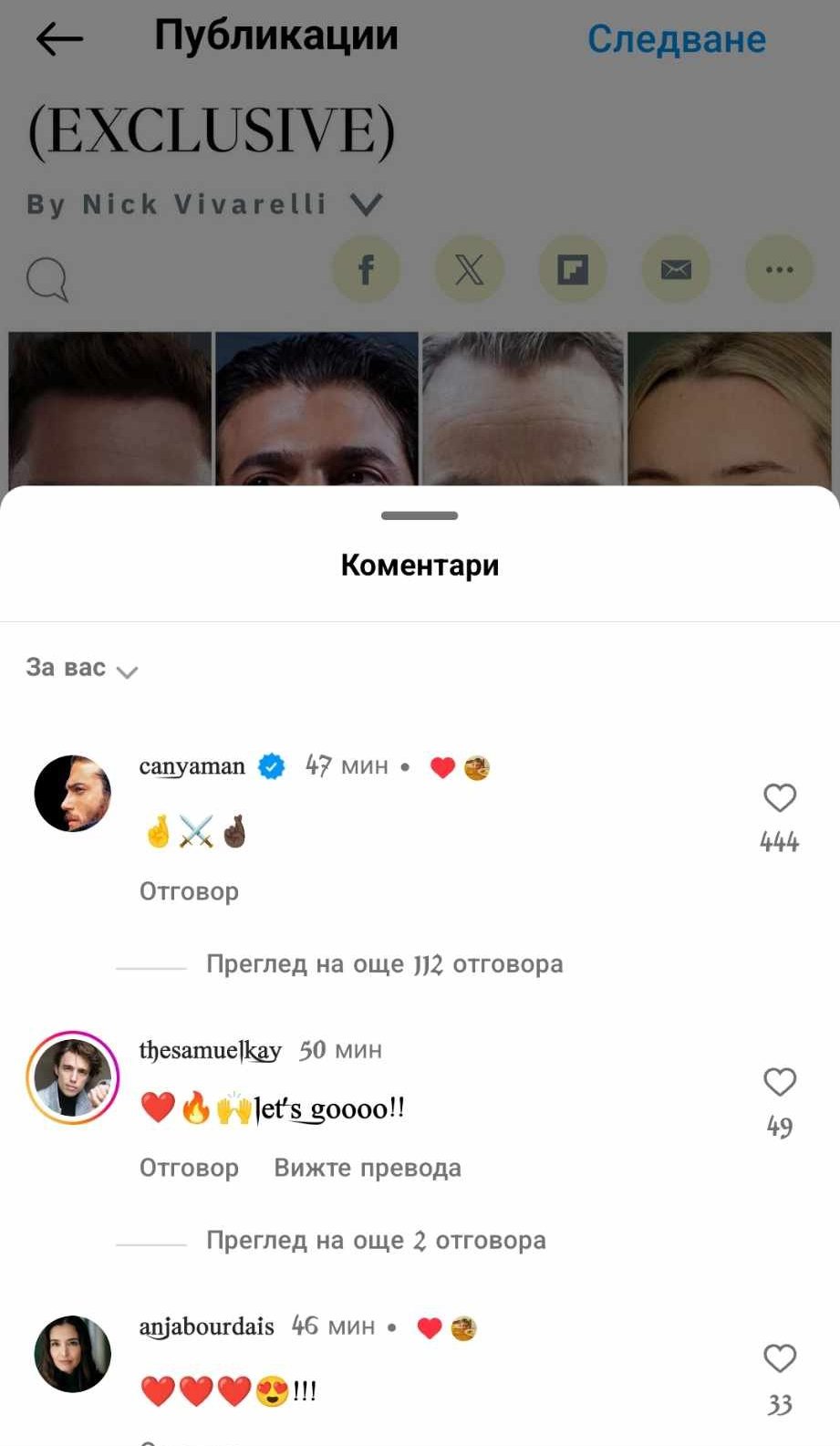Open the canyaman username link
This screenshot has width=840, height=1446.
192,766
